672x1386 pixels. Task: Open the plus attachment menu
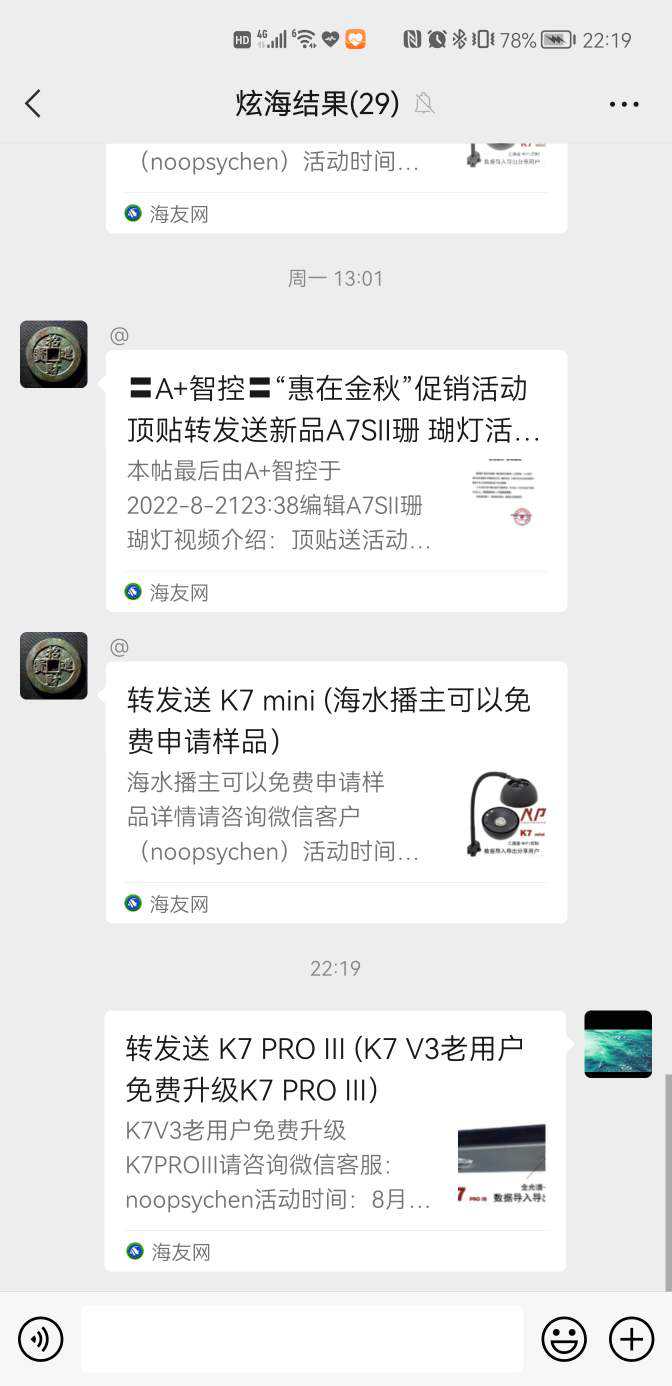(631, 1338)
